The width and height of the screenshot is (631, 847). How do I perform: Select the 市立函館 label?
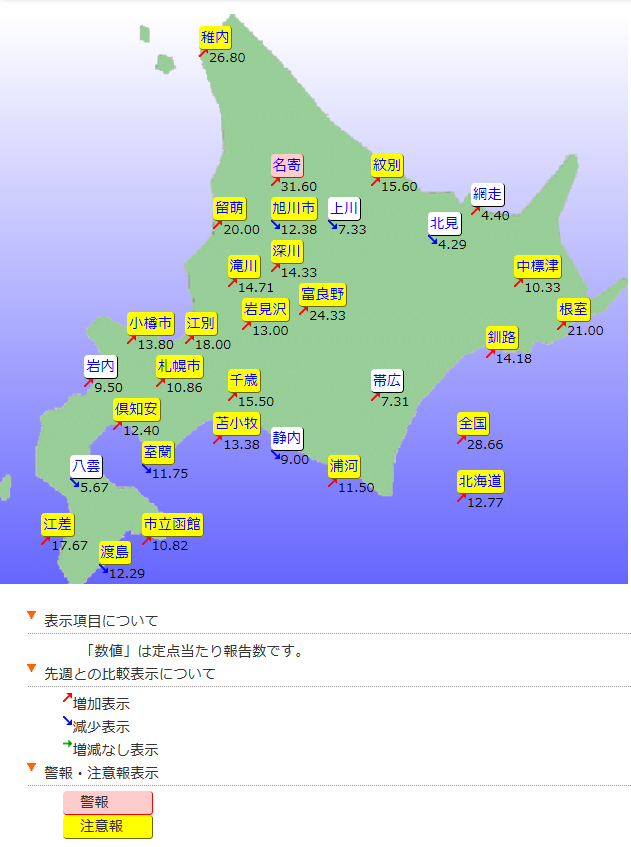[x=172, y=525]
